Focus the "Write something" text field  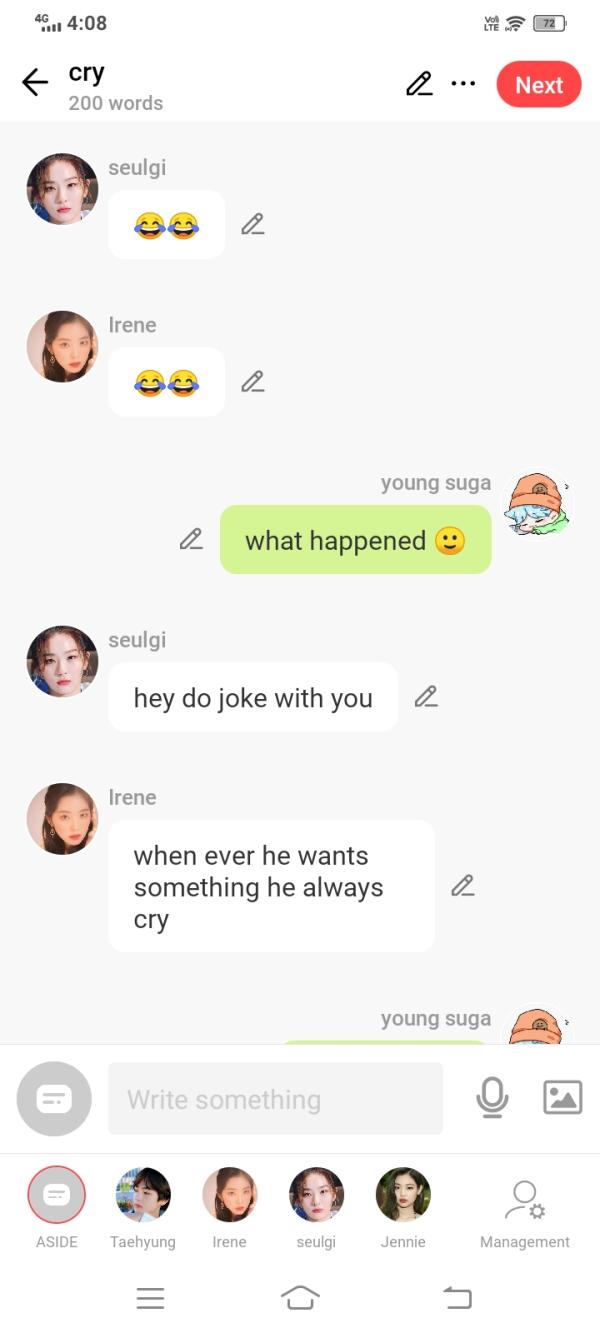tap(275, 1099)
